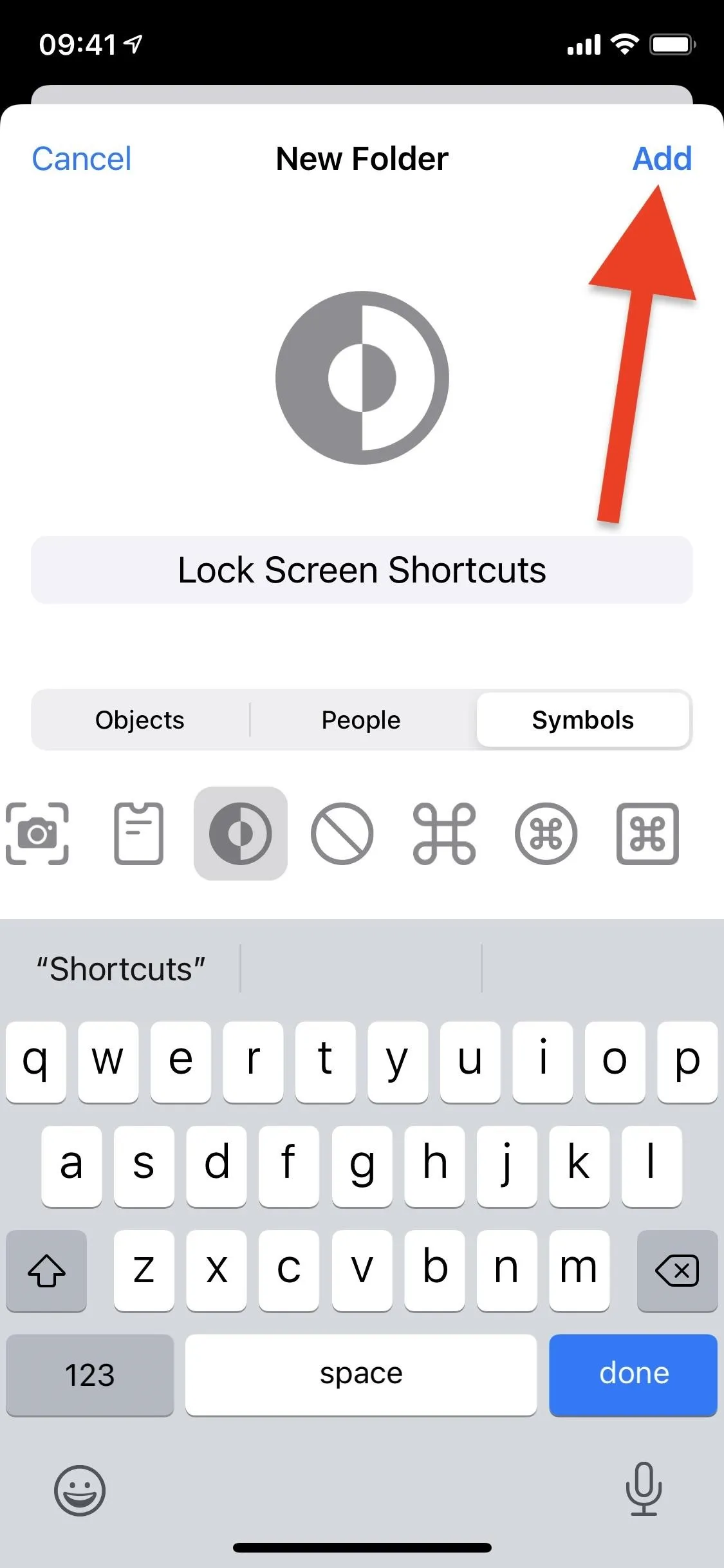Edit the Lock Screen Shortcuts name field
This screenshot has height=1568, width=724.
point(362,570)
